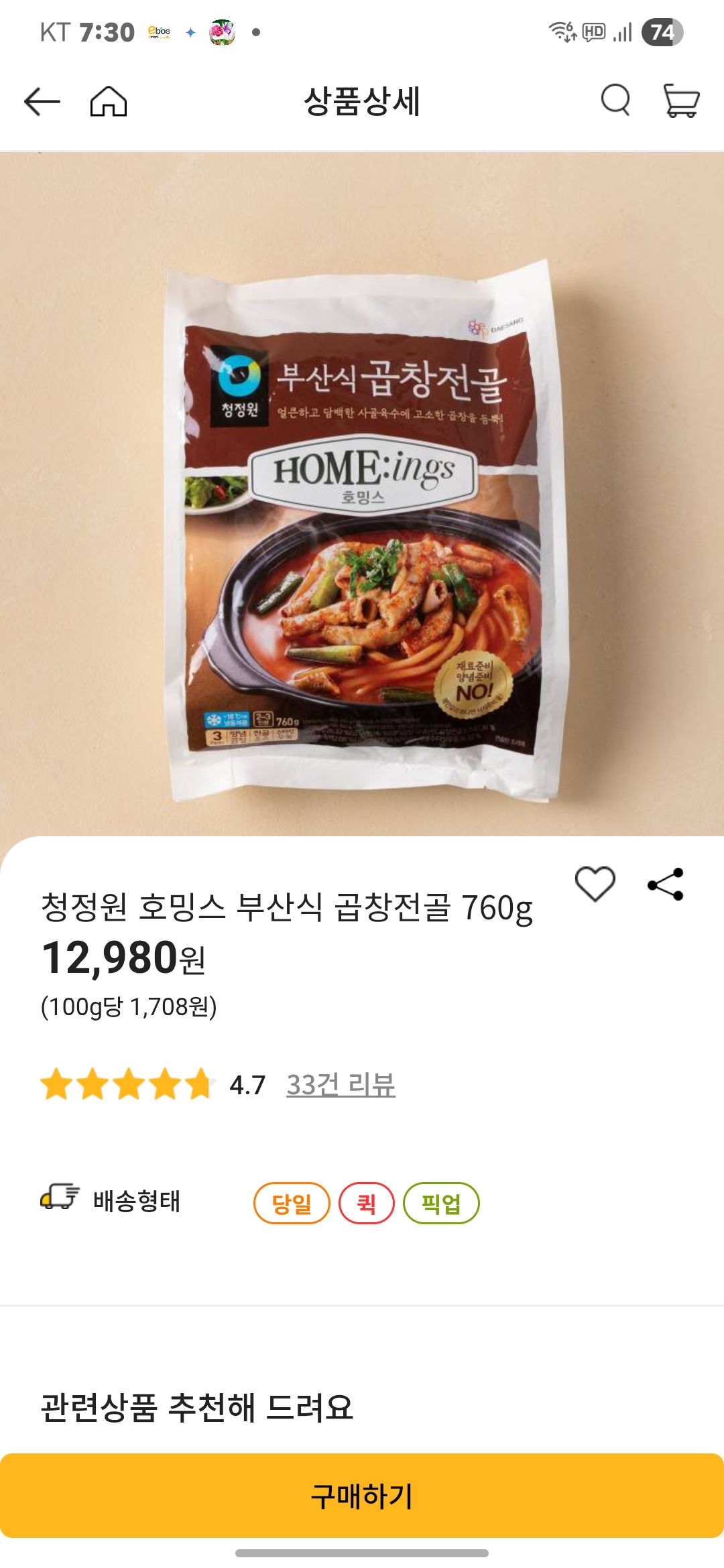Open the shopping cart
Image resolution: width=724 pixels, height=1568 pixels.
681,102
